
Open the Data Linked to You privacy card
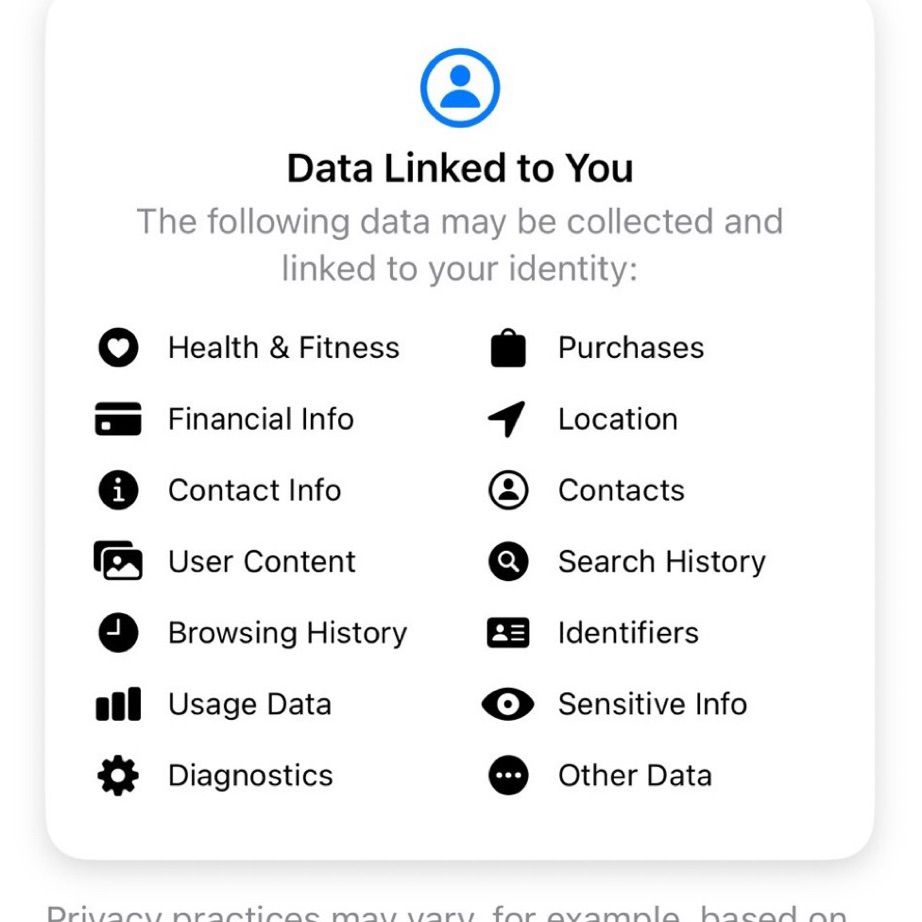(x=460, y=168)
